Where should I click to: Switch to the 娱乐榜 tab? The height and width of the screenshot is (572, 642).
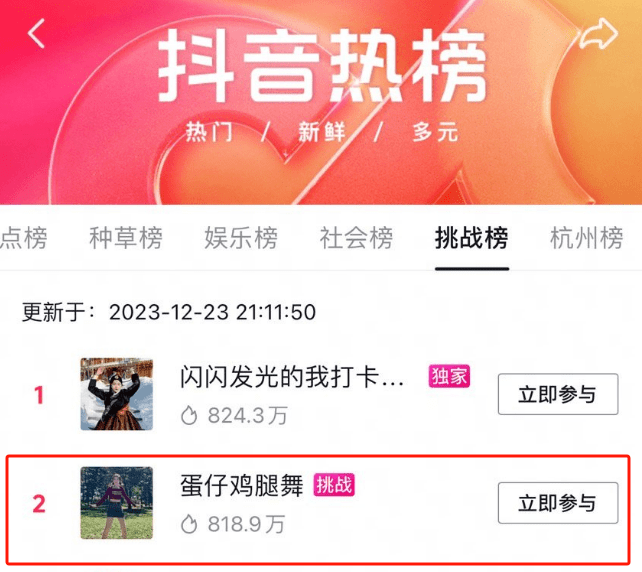point(240,238)
